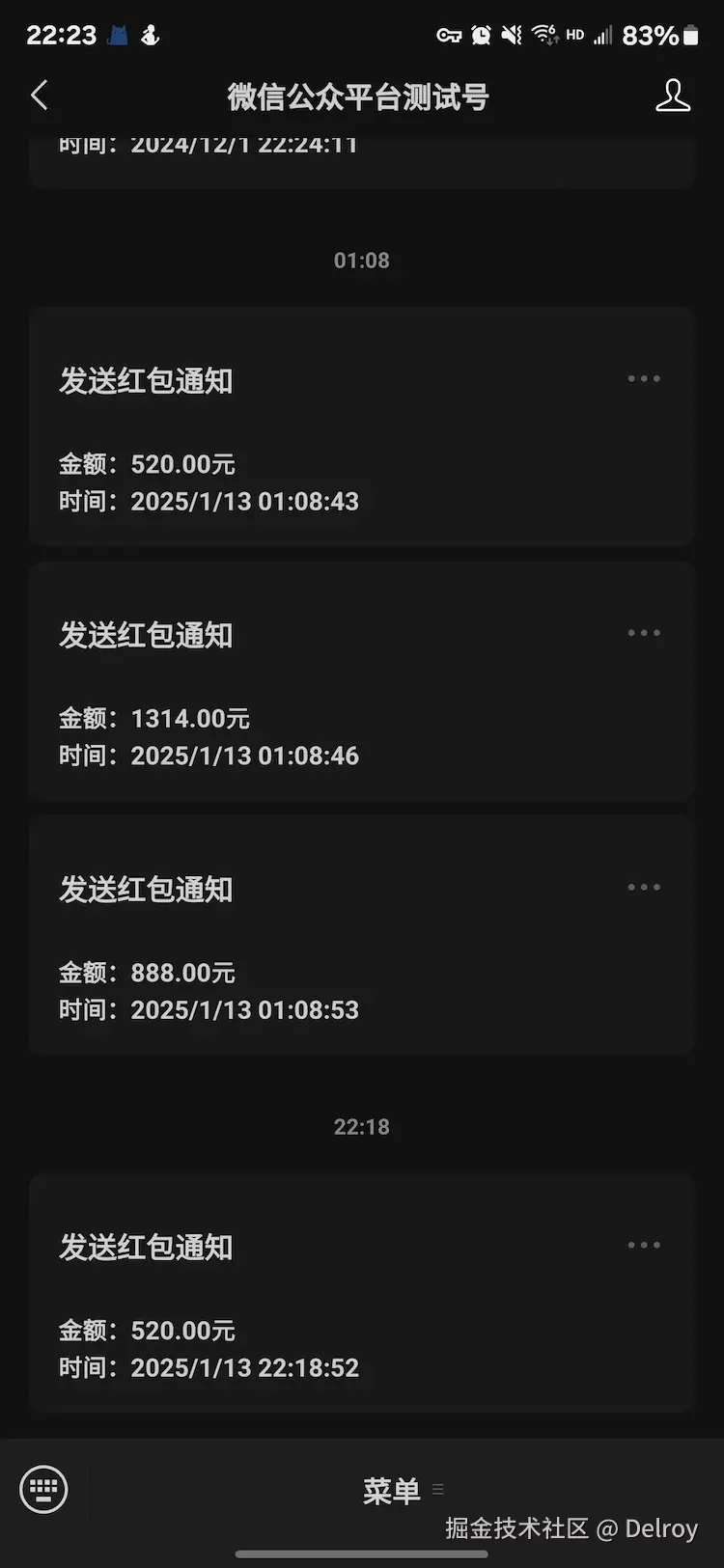The image size is (724, 1568).
Task: Tap the back arrow to leave the chat
Action: (x=39, y=96)
